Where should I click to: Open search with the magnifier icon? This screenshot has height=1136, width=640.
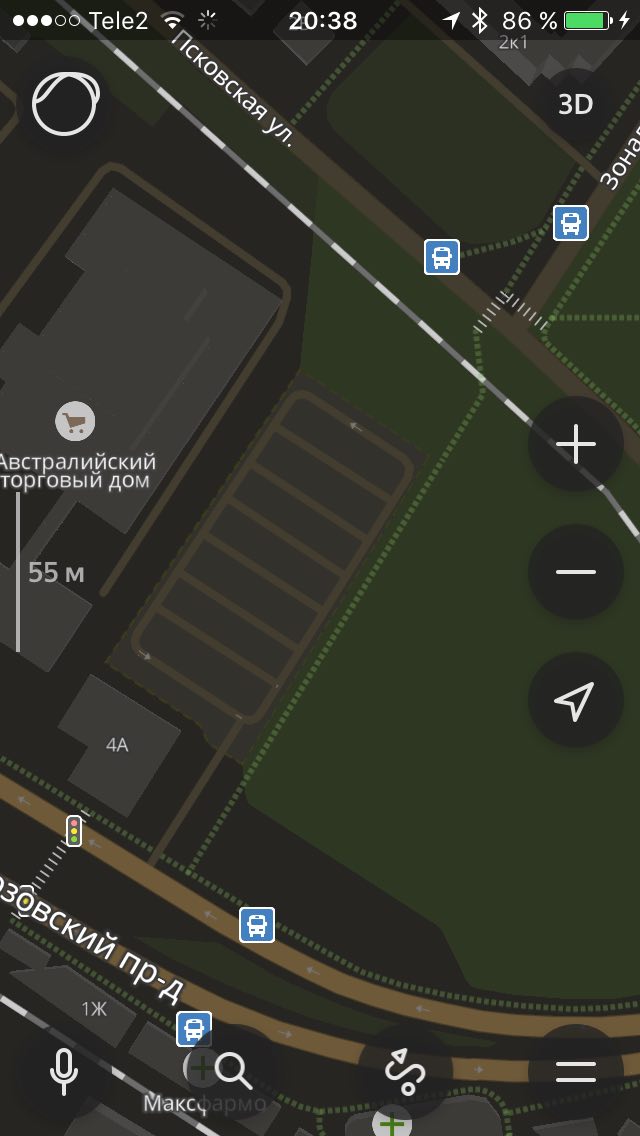(233, 1072)
